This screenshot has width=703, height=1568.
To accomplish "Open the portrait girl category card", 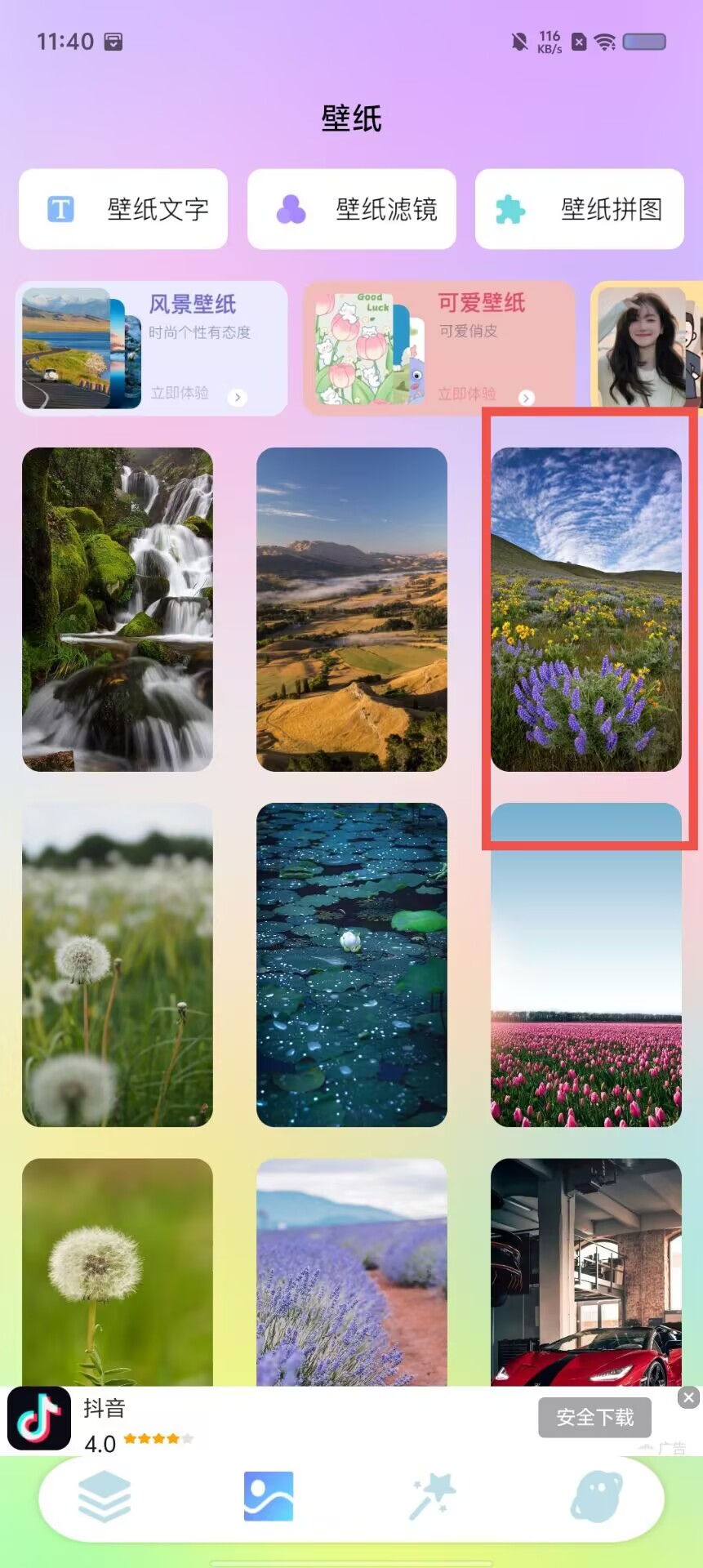I will tap(647, 345).
